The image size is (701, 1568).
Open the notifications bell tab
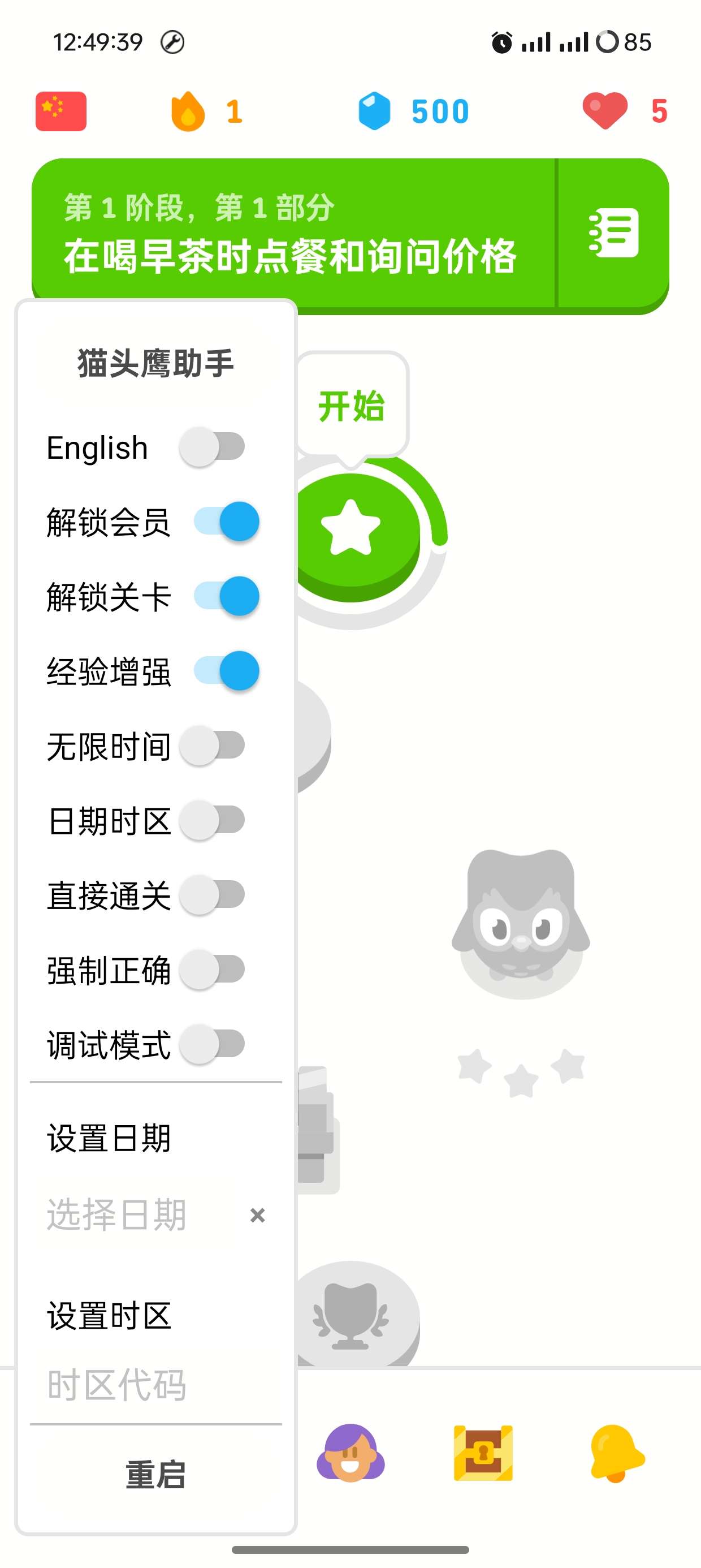tap(616, 1454)
